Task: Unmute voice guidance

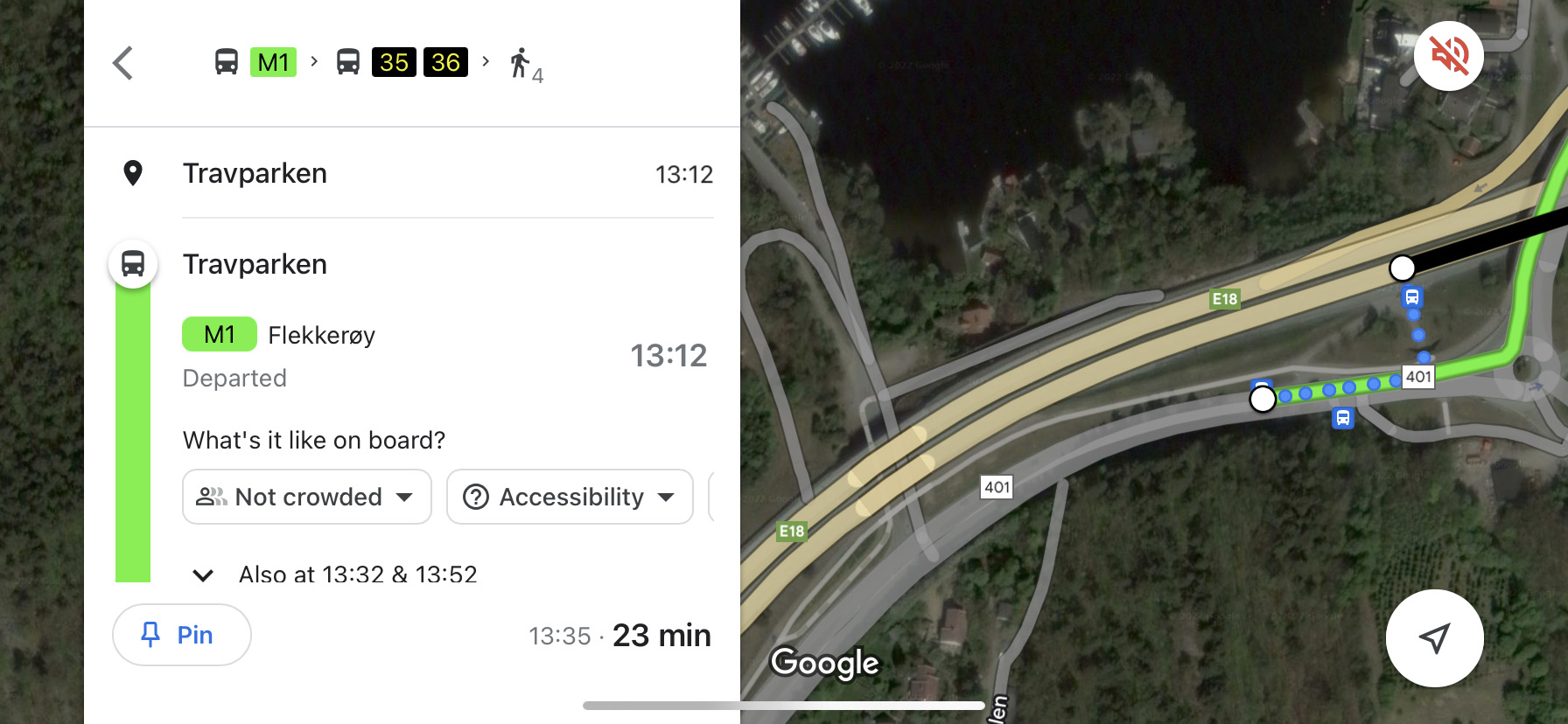Action: click(1448, 56)
